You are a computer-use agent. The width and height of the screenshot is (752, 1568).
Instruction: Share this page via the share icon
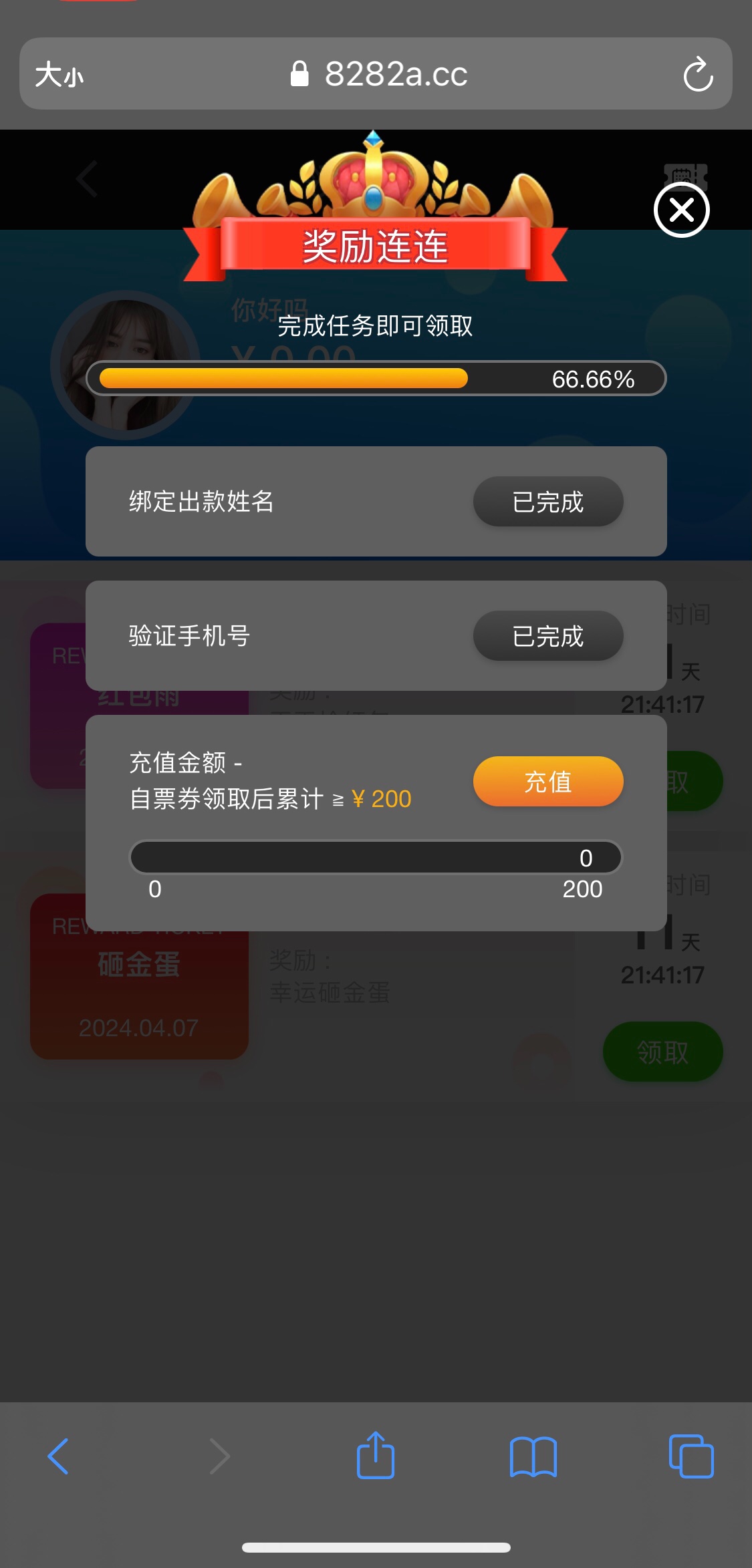(376, 1455)
